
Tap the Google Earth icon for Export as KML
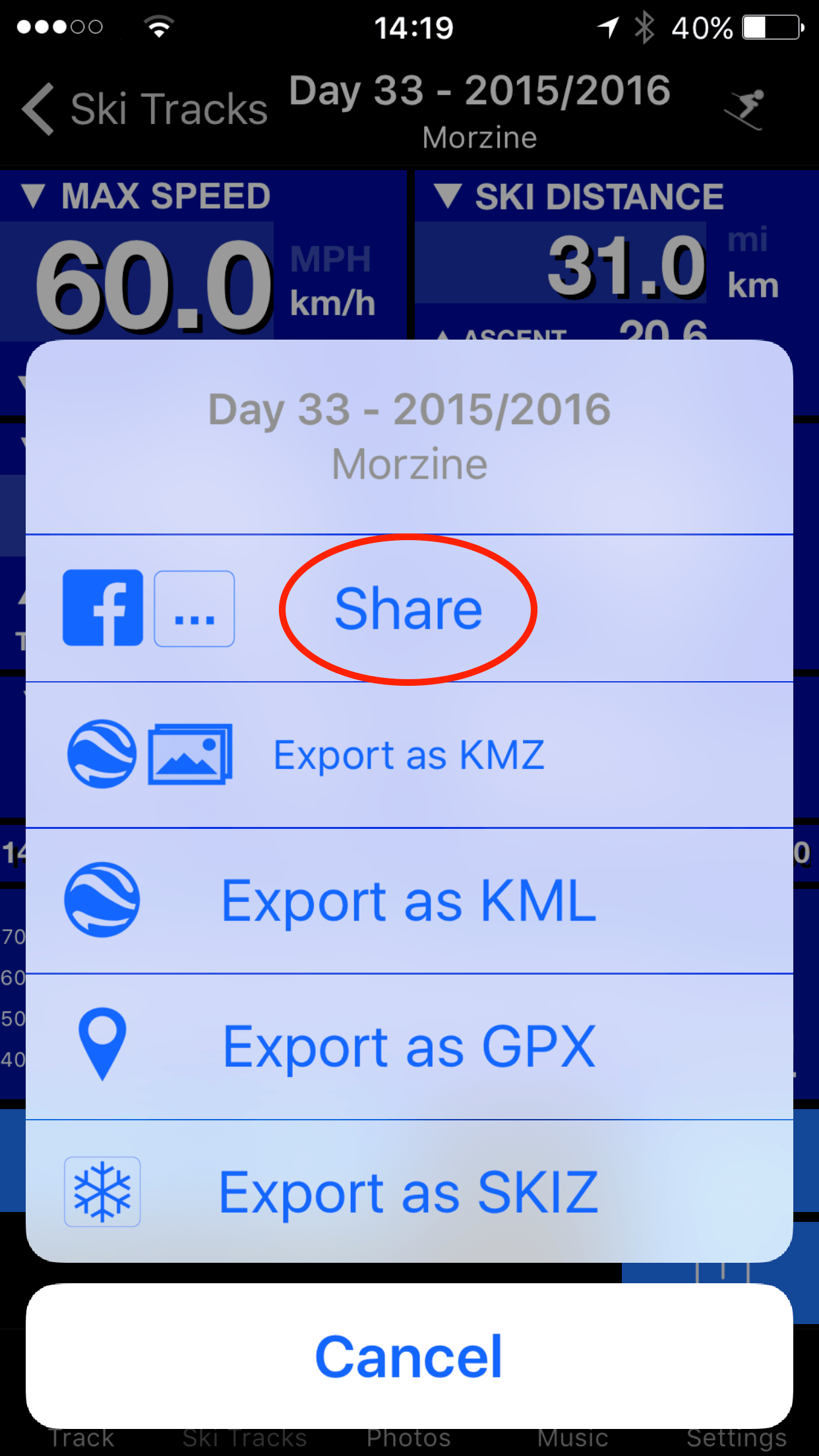(102, 900)
